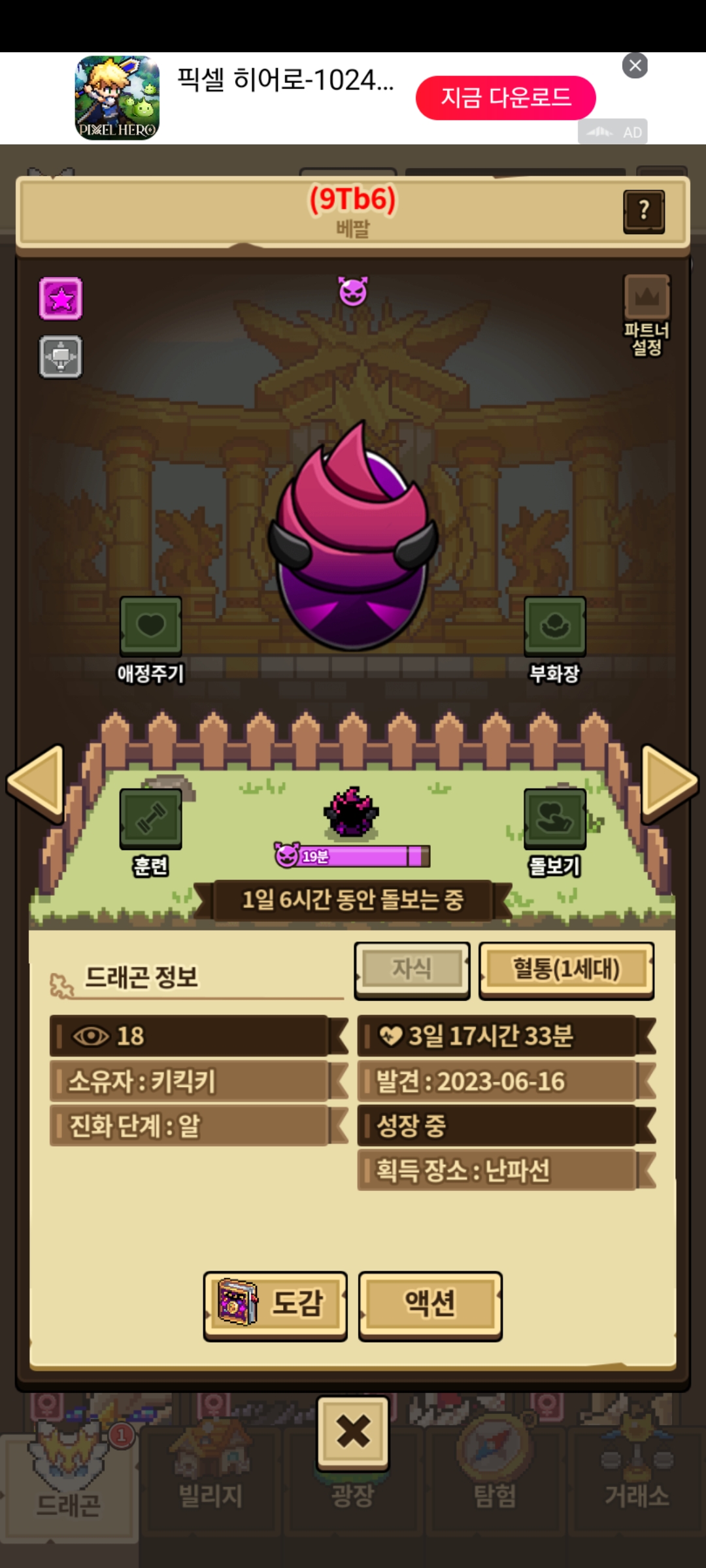Close the Pixel Hero ad banner

pos(635,65)
